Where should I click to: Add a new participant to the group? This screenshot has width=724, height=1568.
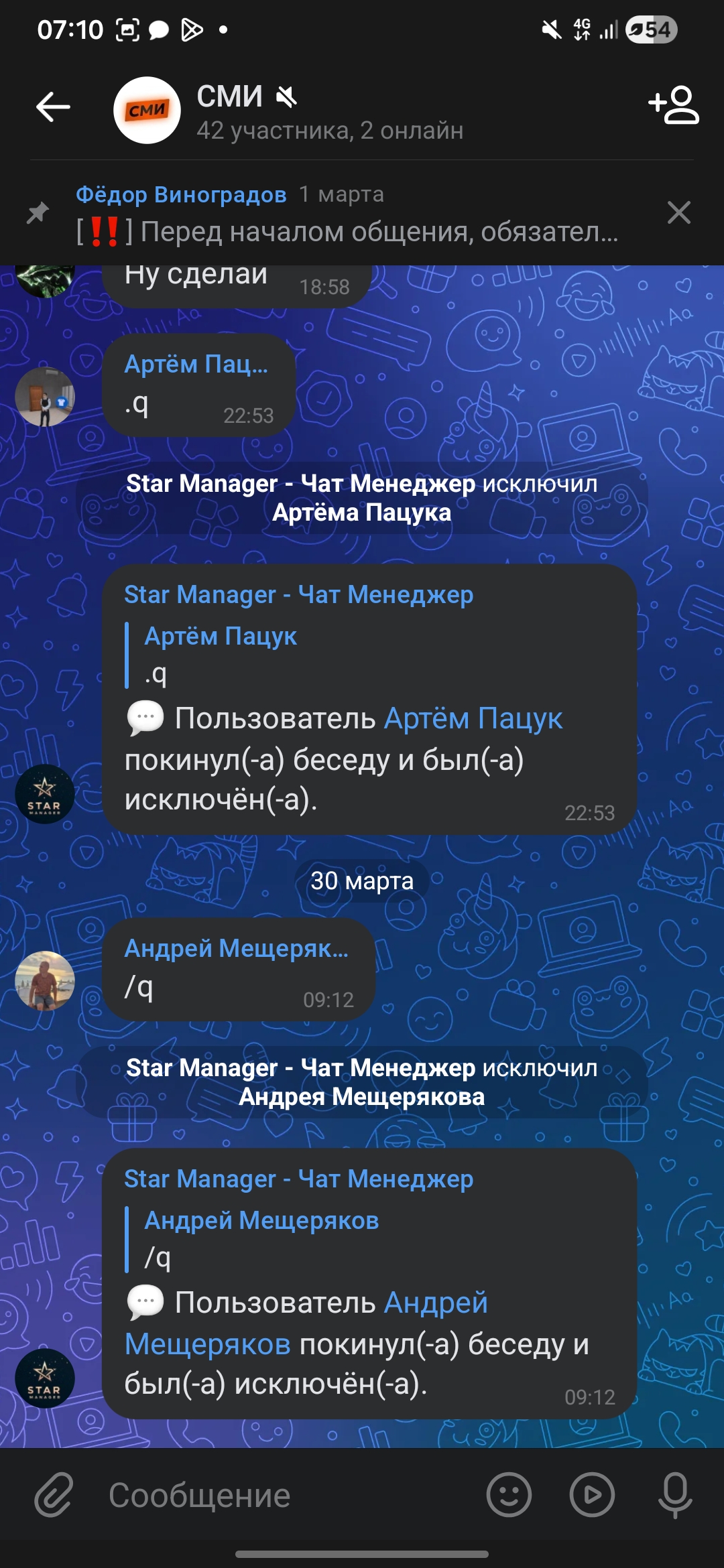click(674, 105)
